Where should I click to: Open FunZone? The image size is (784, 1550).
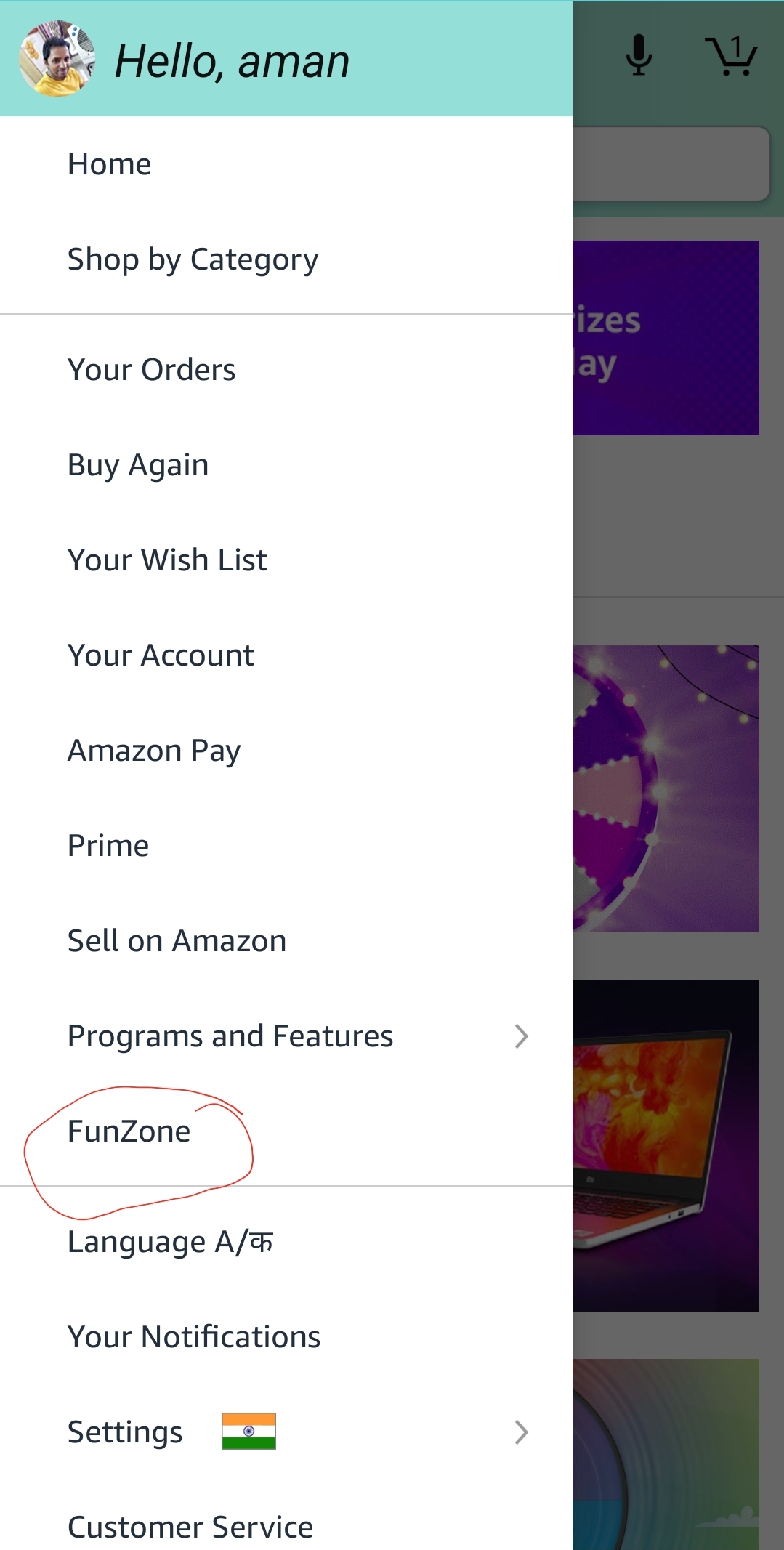click(129, 1131)
